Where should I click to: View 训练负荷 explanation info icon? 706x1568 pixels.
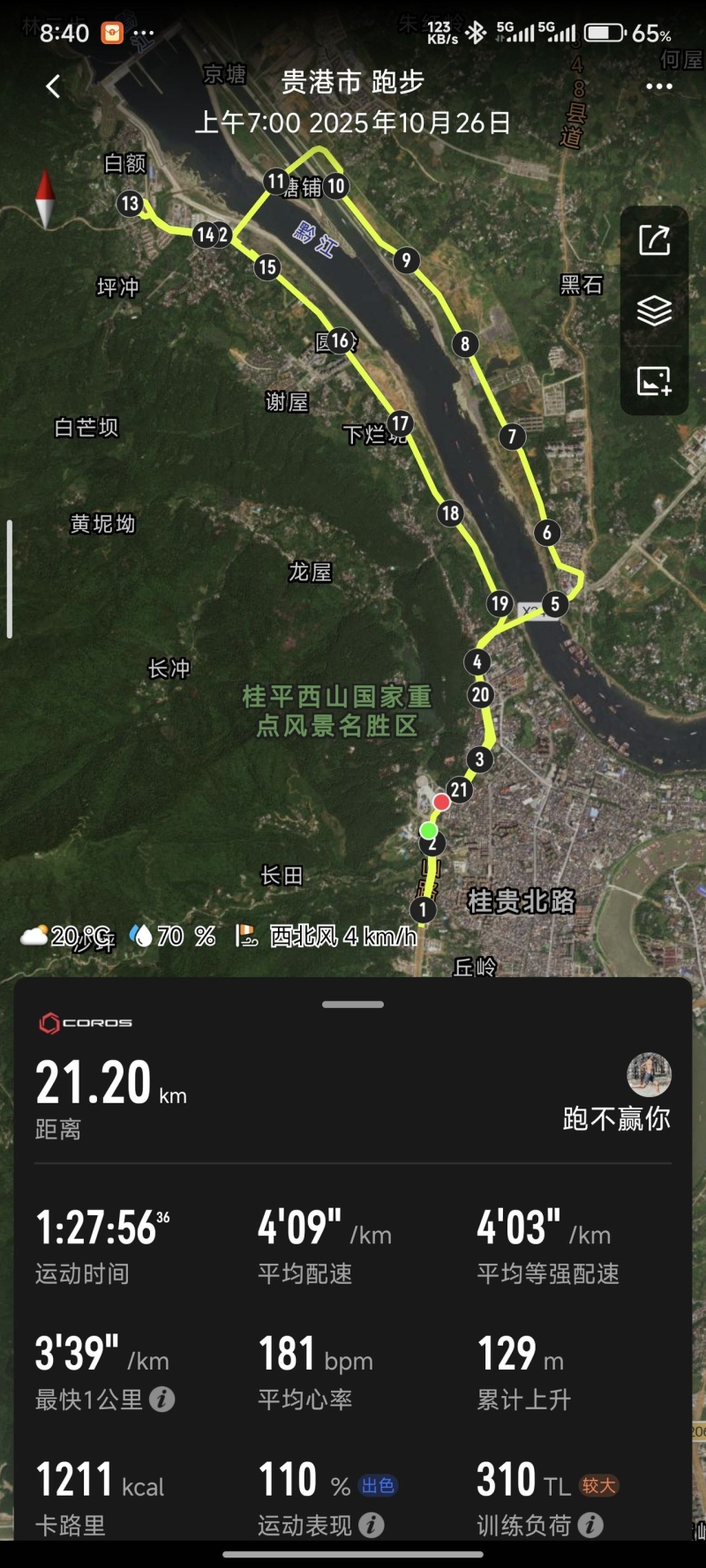pos(591,1524)
